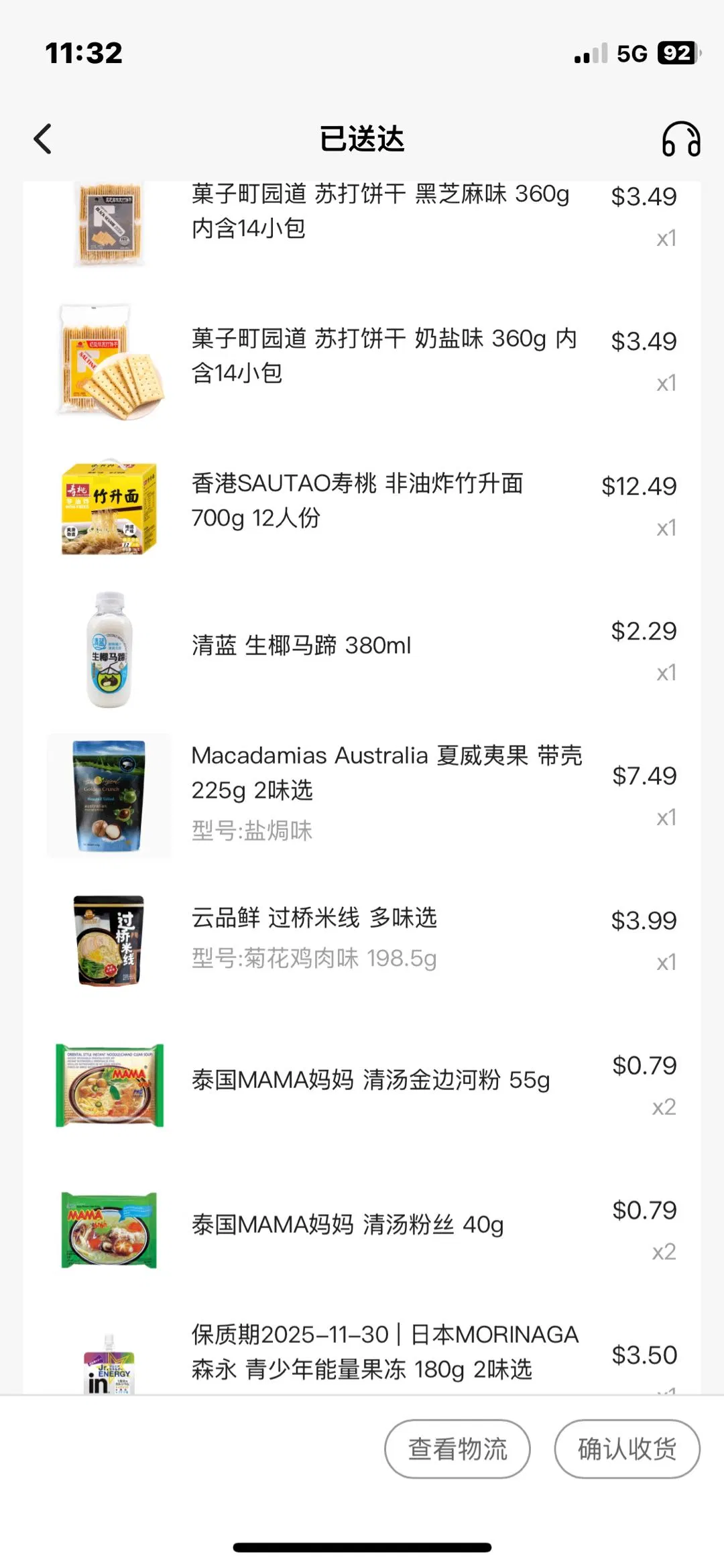Go back from the 已送达 order page
724x1568 pixels.
click(43, 139)
